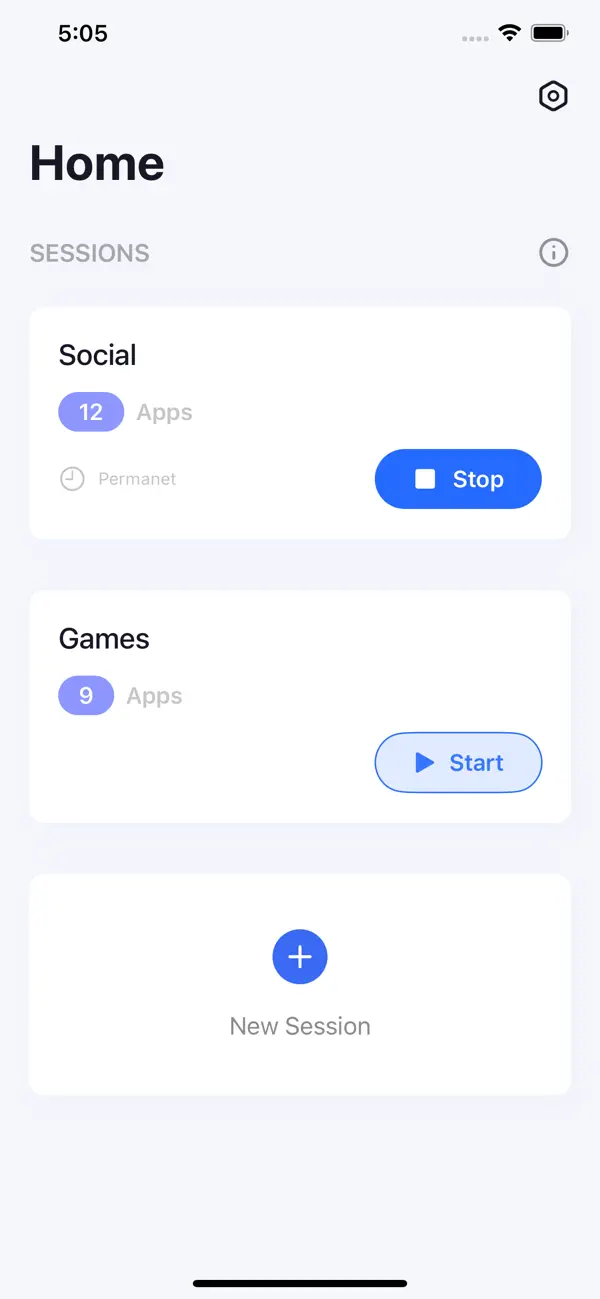Stop the Social session
600x1299 pixels.
458,479
